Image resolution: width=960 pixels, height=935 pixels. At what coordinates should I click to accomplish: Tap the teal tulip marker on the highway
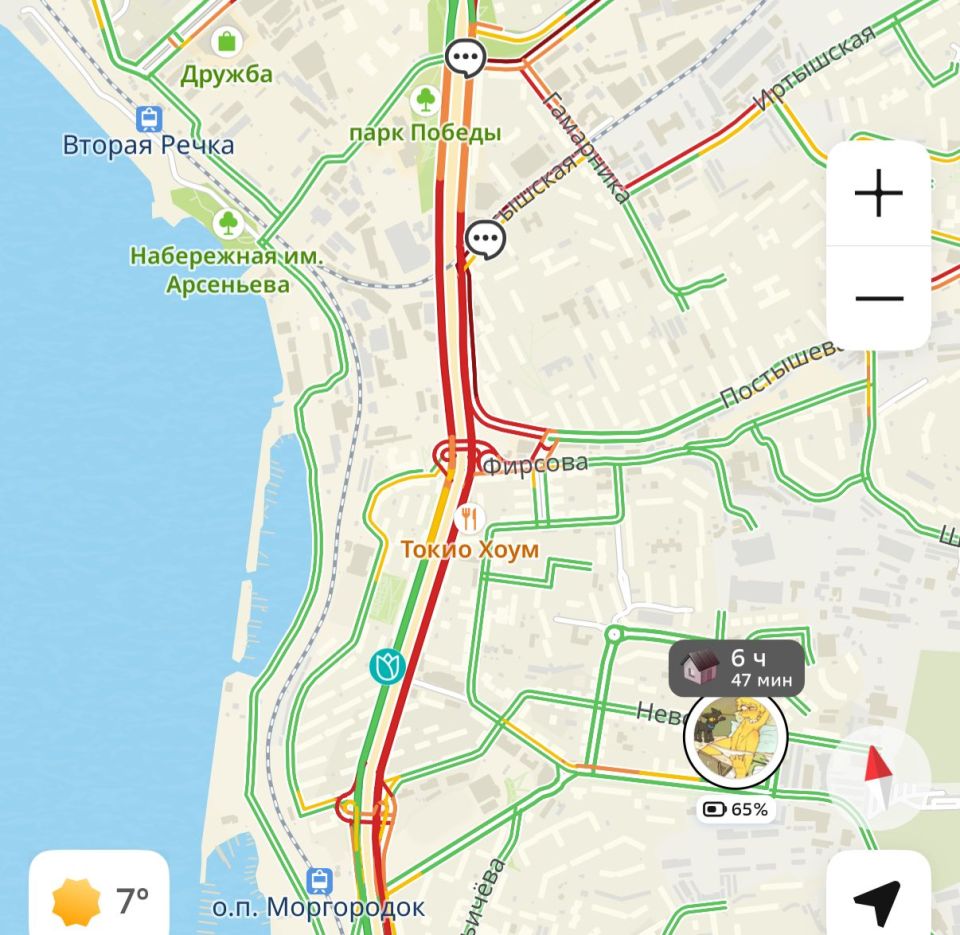(x=386, y=666)
